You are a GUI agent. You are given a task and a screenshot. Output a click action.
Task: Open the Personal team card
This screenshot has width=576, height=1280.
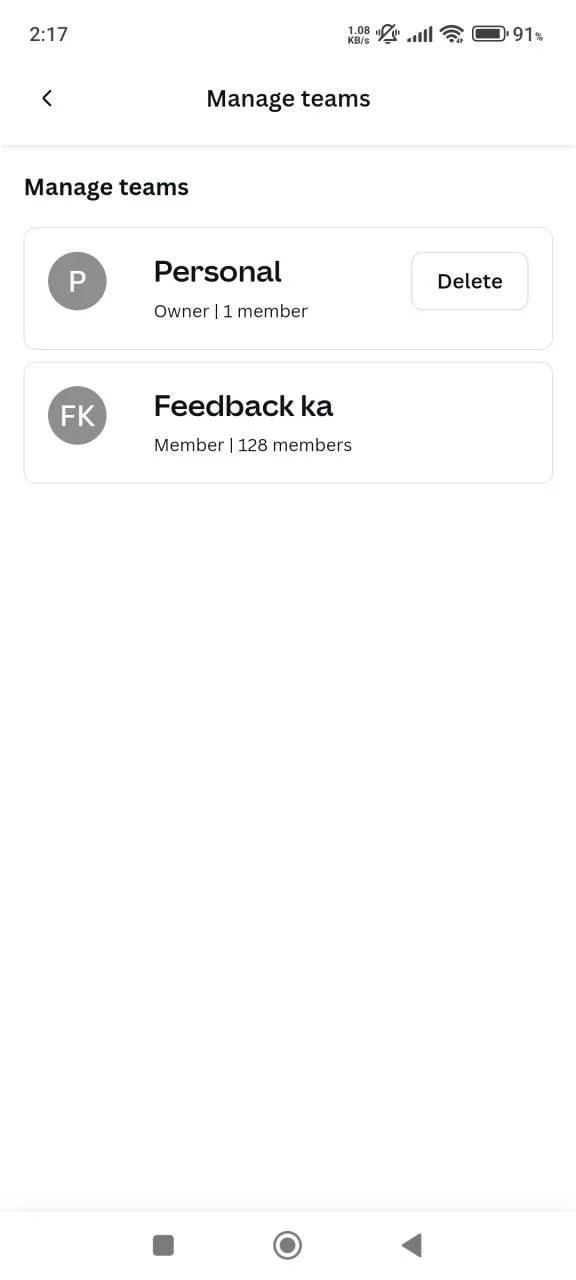pos(288,288)
